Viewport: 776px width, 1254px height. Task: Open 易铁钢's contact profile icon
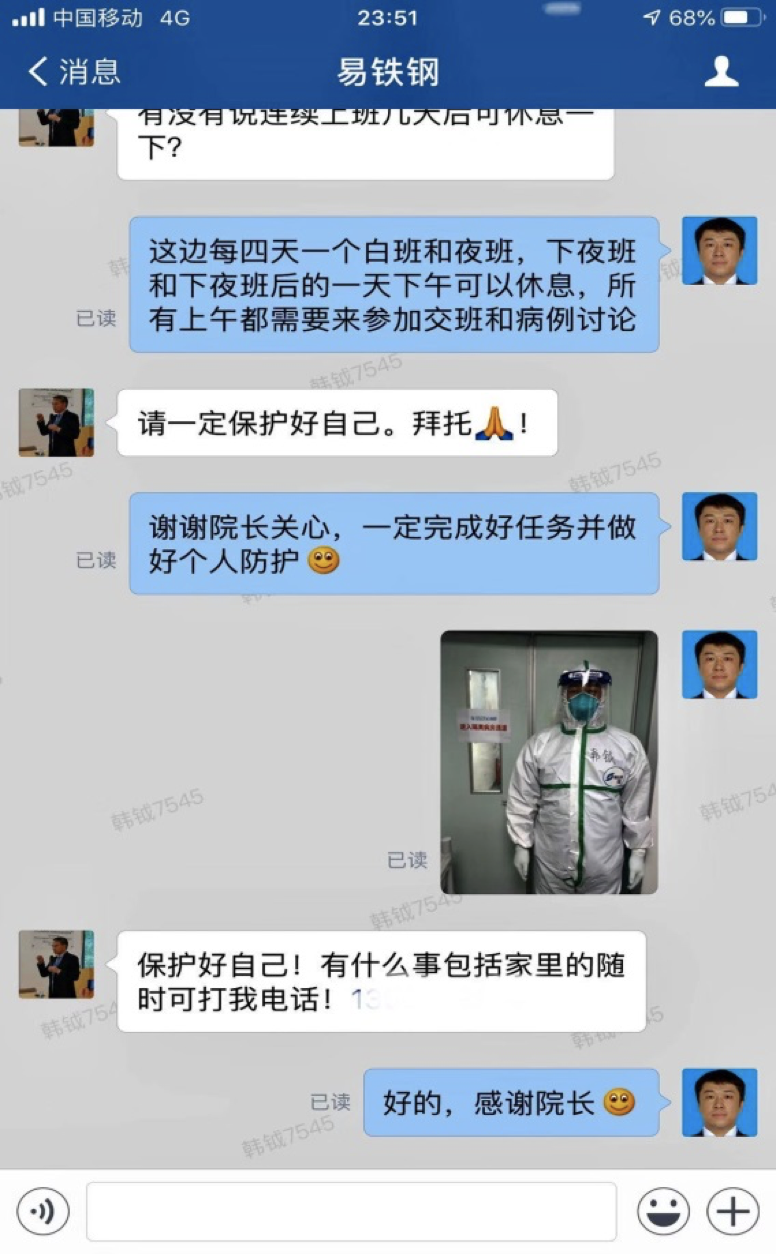tap(721, 72)
